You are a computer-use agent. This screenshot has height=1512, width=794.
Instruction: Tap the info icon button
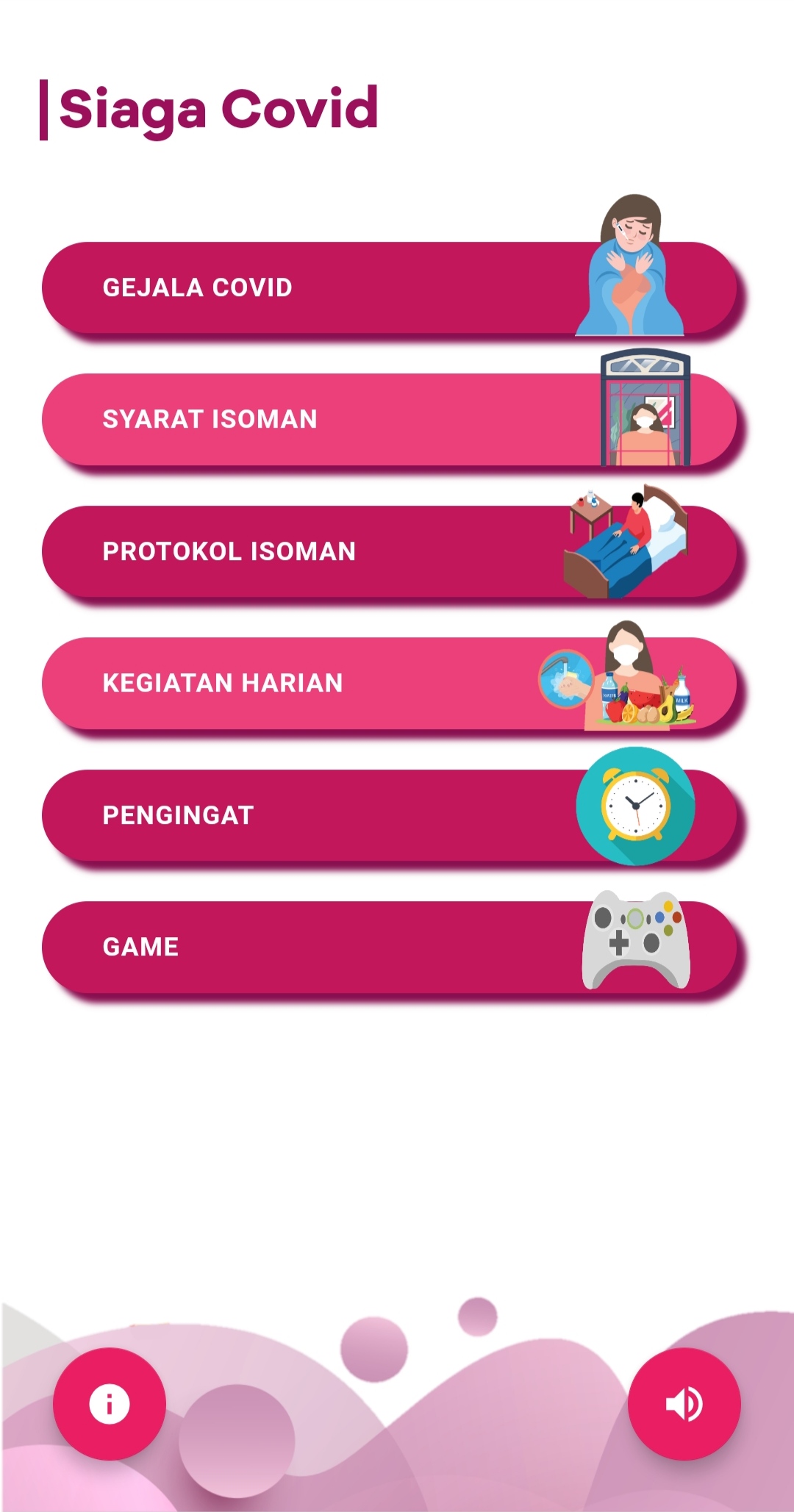pyautogui.click(x=110, y=1404)
